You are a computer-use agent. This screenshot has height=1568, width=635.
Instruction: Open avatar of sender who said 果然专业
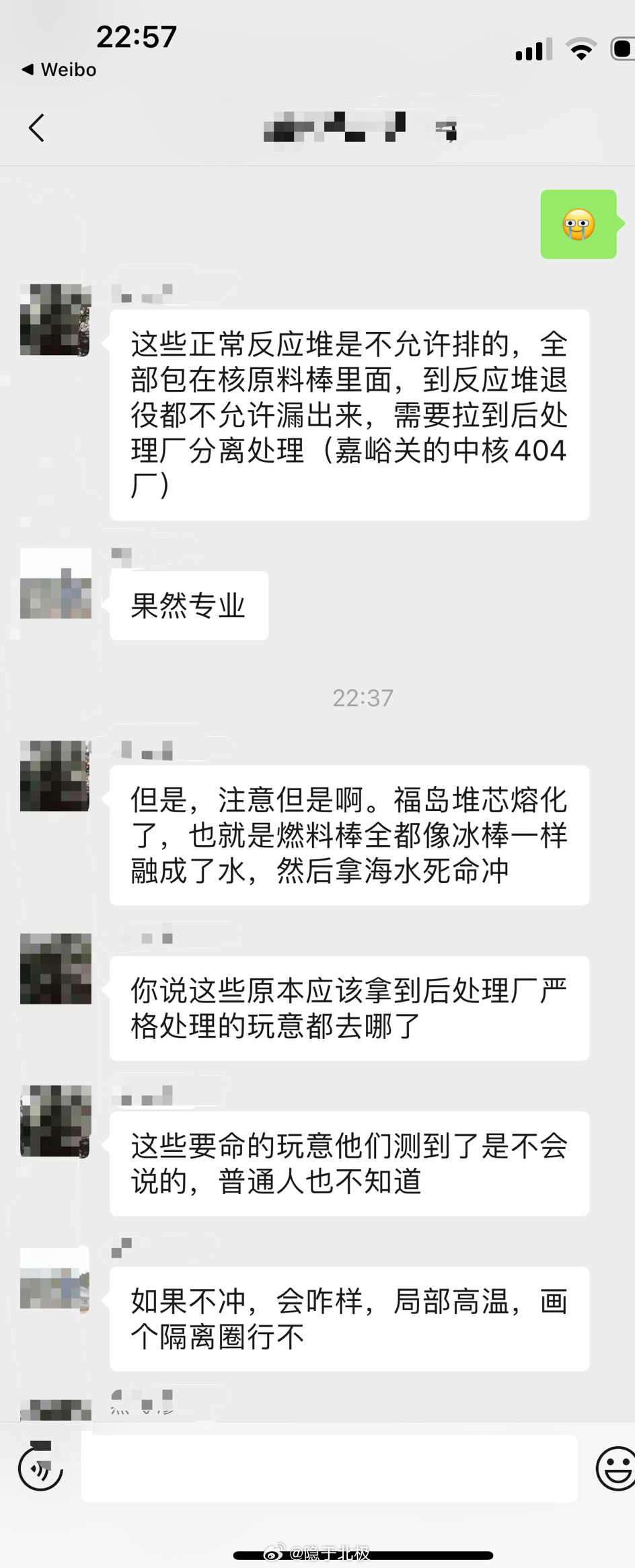55,583
